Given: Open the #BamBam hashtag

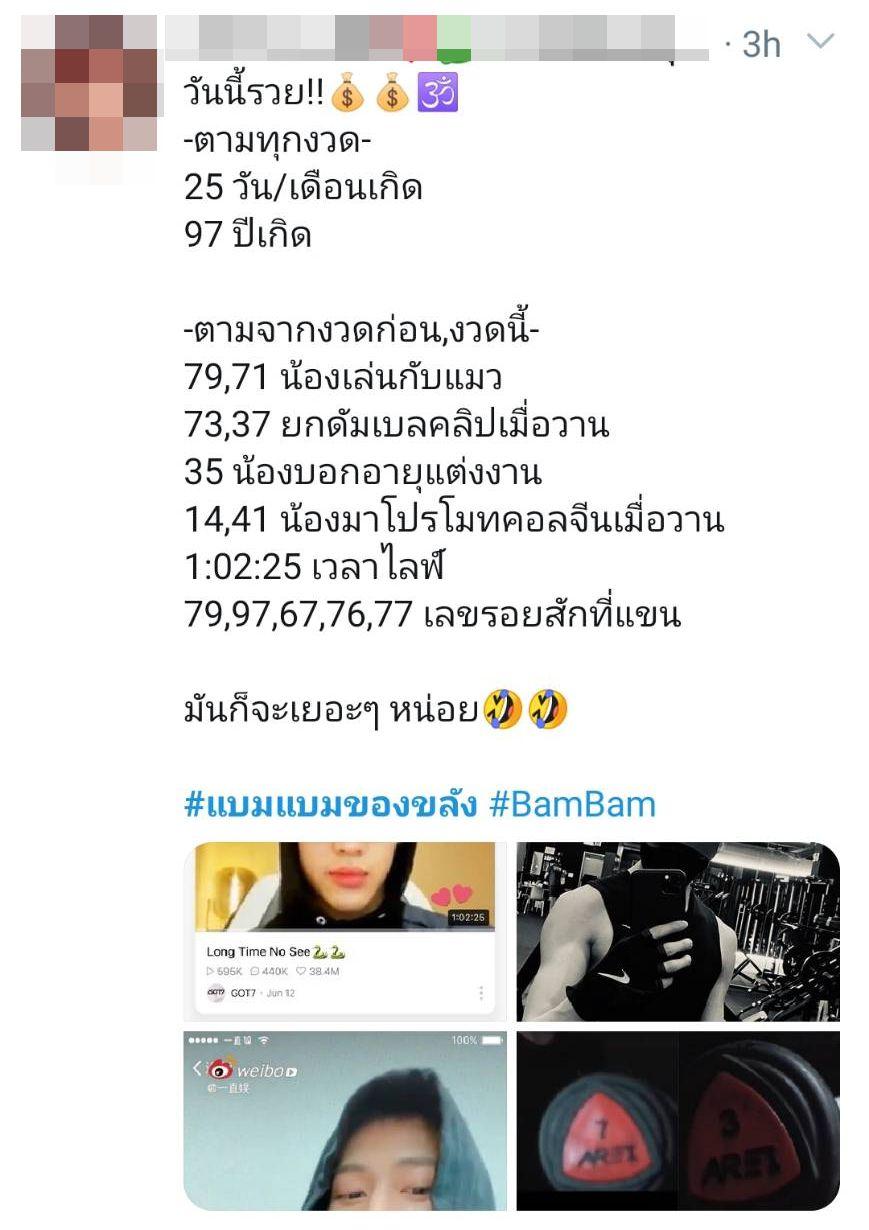Looking at the screenshot, I should (x=572, y=804).
